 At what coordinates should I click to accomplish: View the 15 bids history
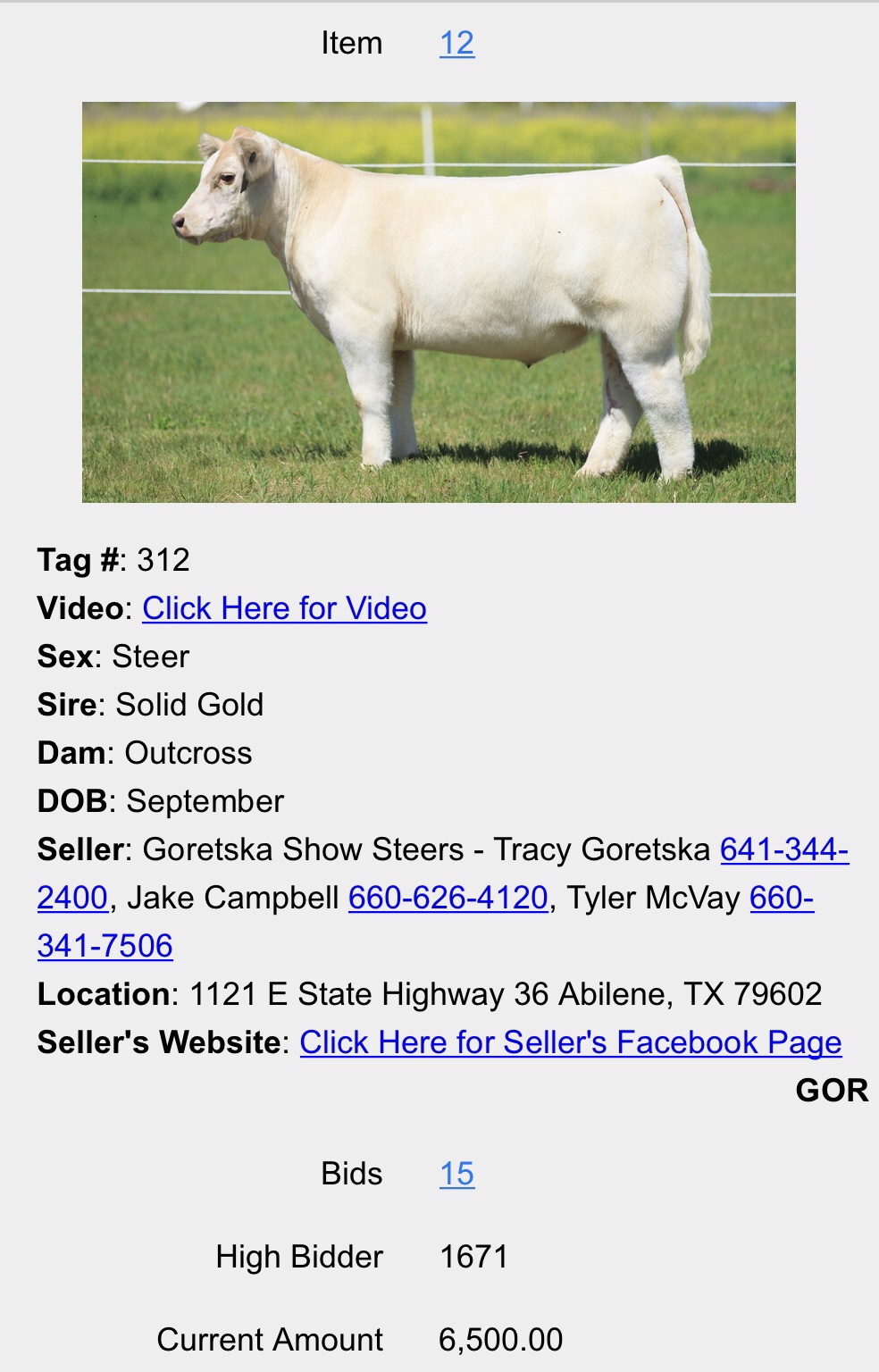[456, 1174]
